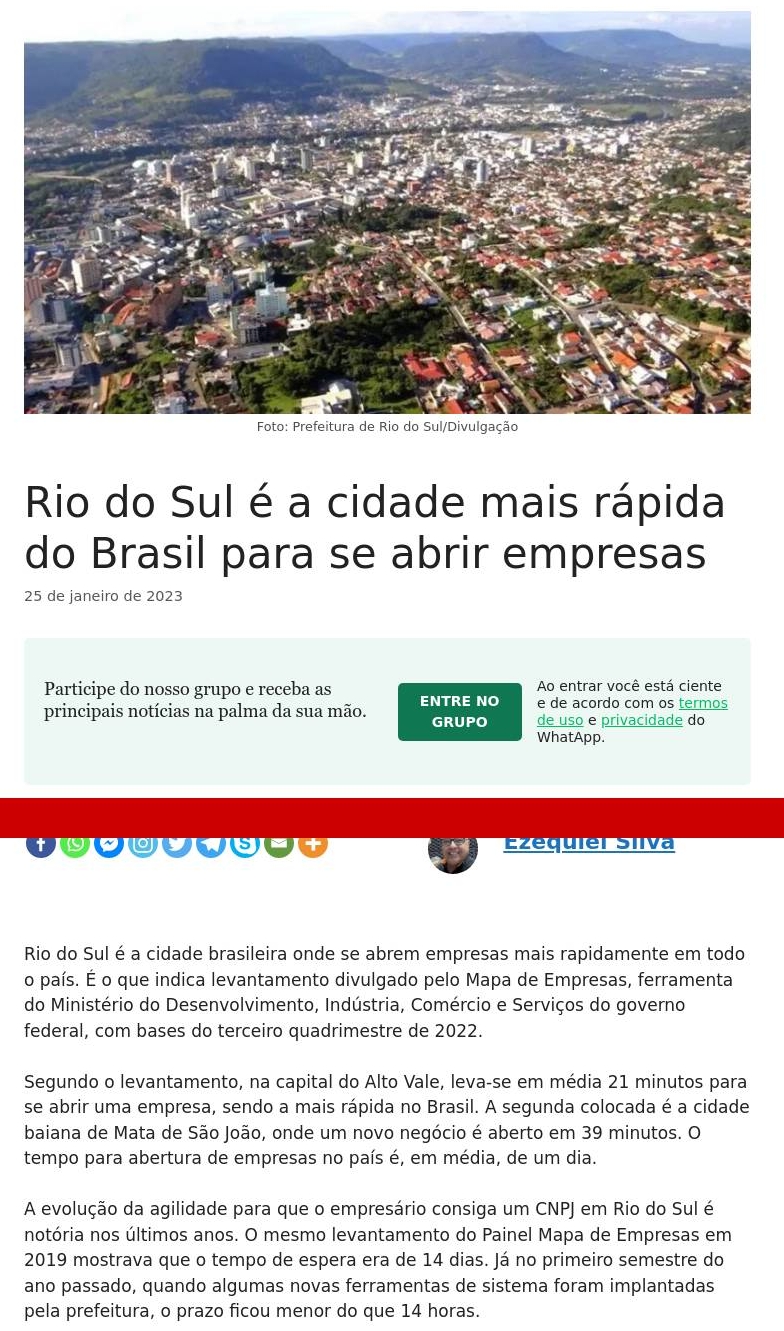Image resolution: width=784 pixels, height=1331 pixels.
Task: Join the group via Entre no Grupo
Action: (459, 711)
